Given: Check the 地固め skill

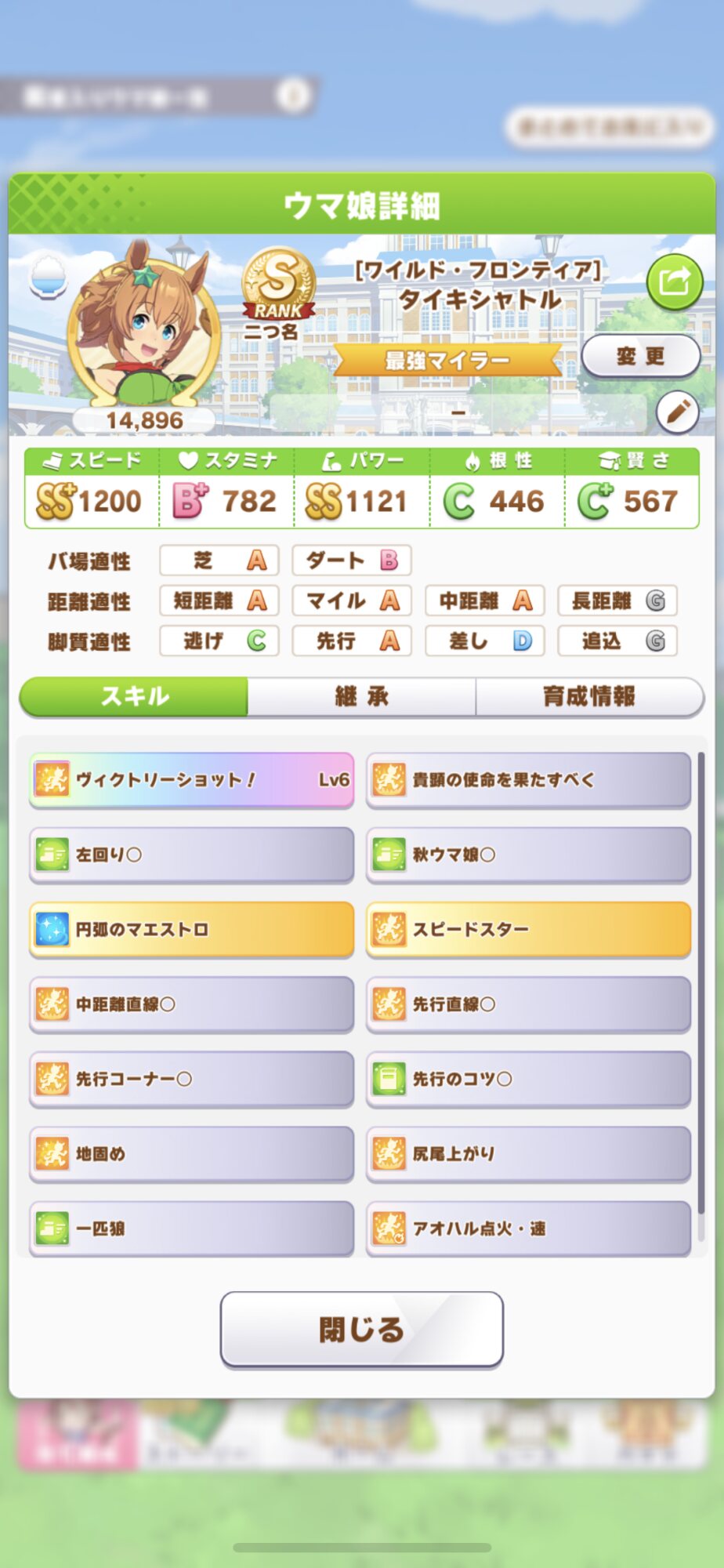Looking at the screenshot, I should pyautogui.click(x=191, y=1154).
